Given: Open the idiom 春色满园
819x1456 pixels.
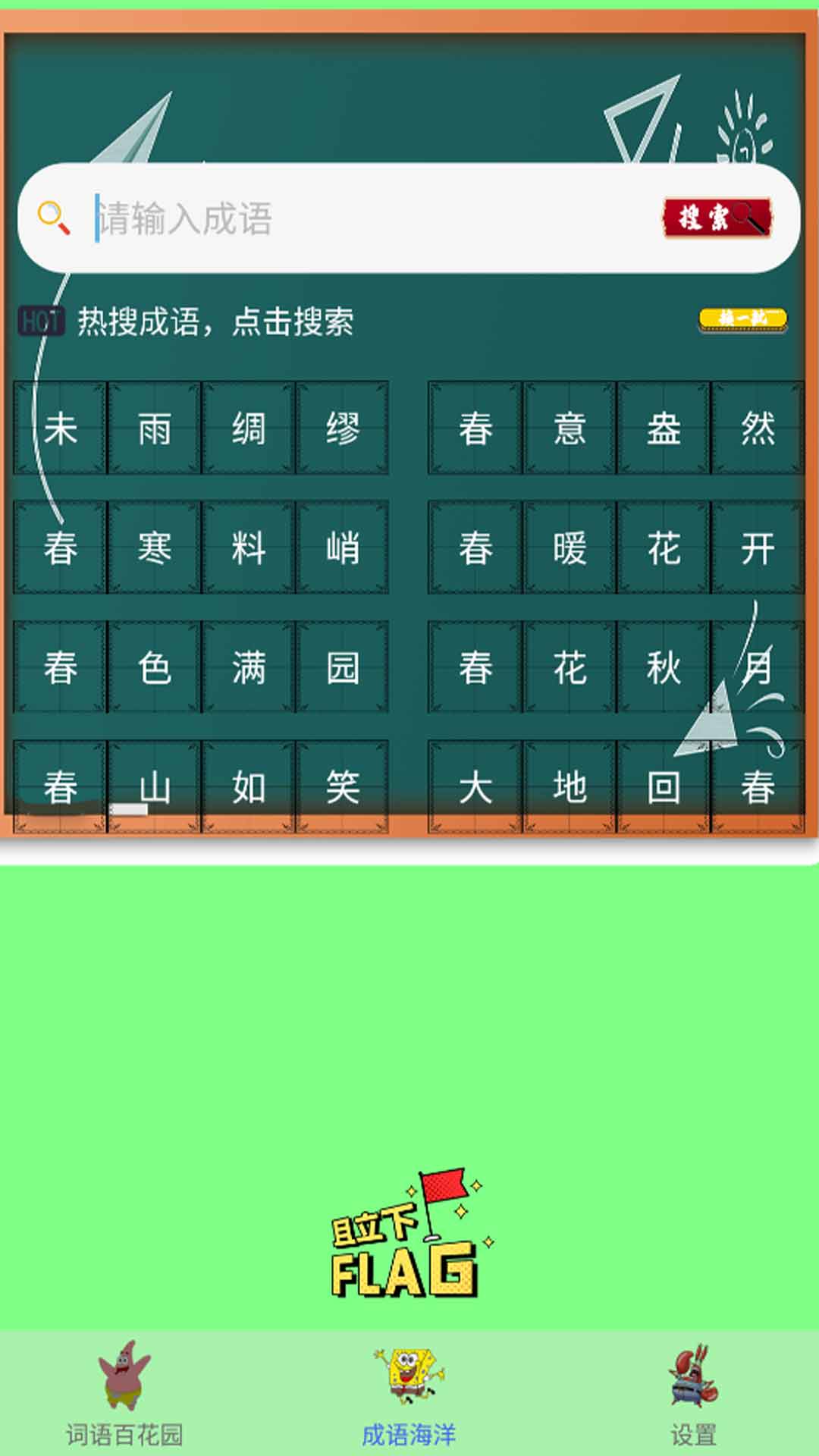Looking at the screenshot, I should click(x=201, y=667).
